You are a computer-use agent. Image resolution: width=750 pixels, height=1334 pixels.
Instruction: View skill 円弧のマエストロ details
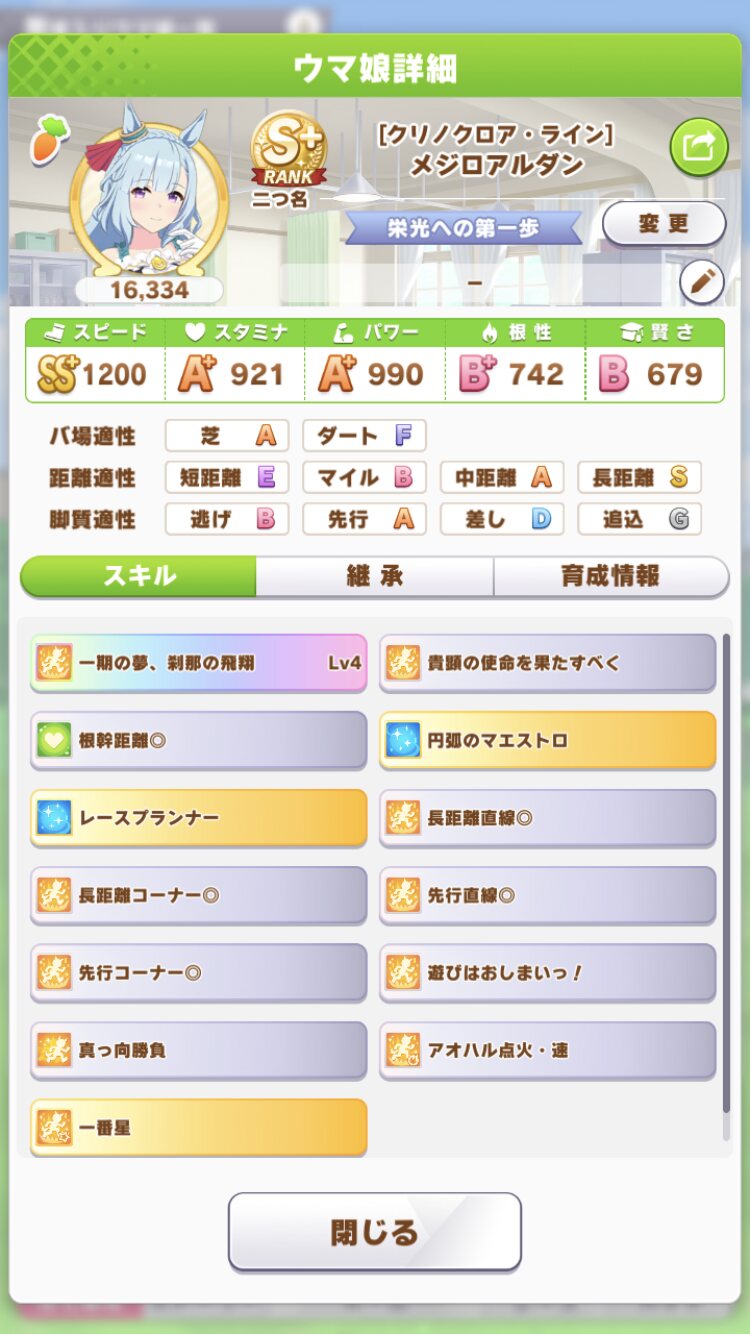(x=547, y=740)
